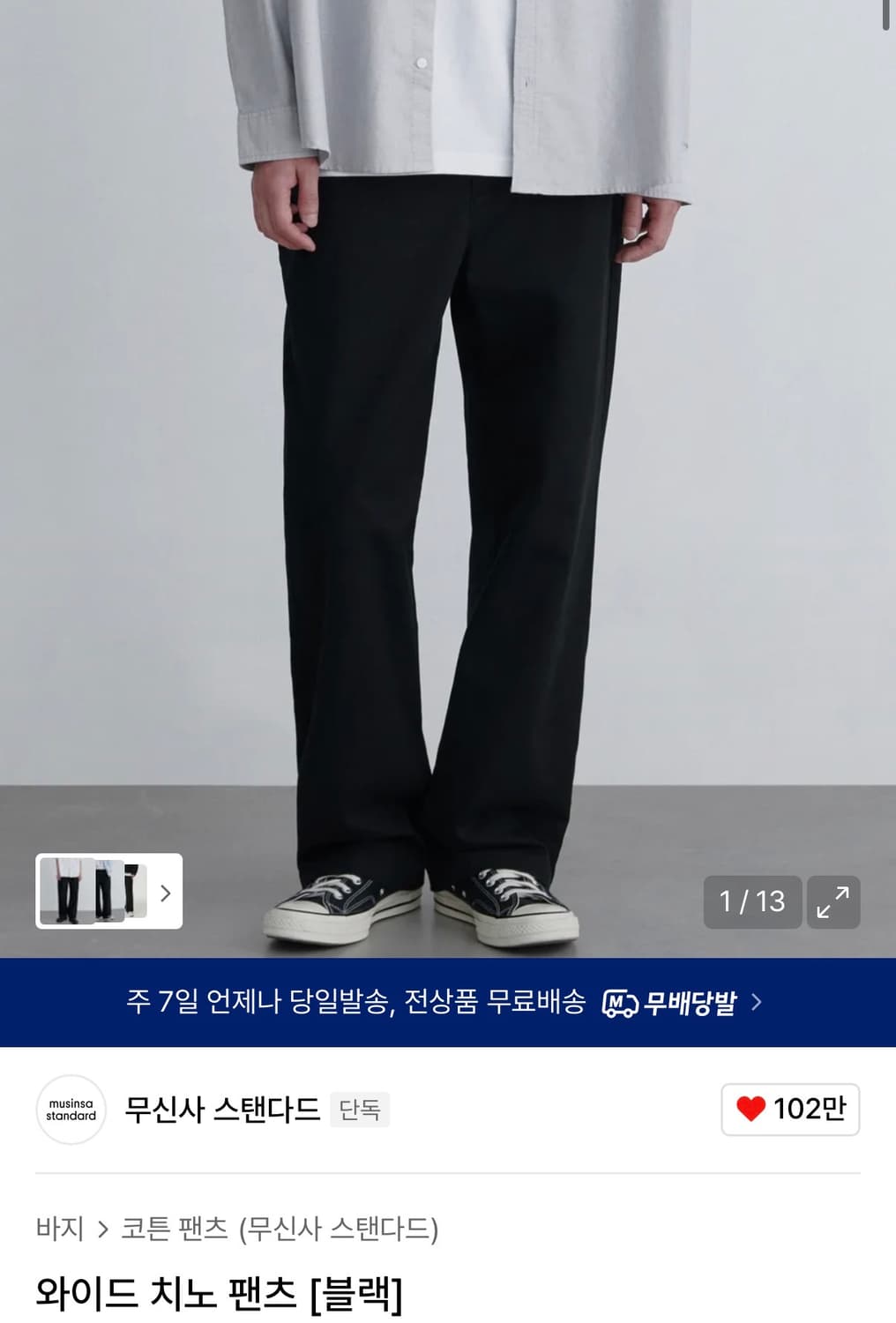
Task: Open 무배당발 details via the banner chevron
Action: coord(757,1002)
